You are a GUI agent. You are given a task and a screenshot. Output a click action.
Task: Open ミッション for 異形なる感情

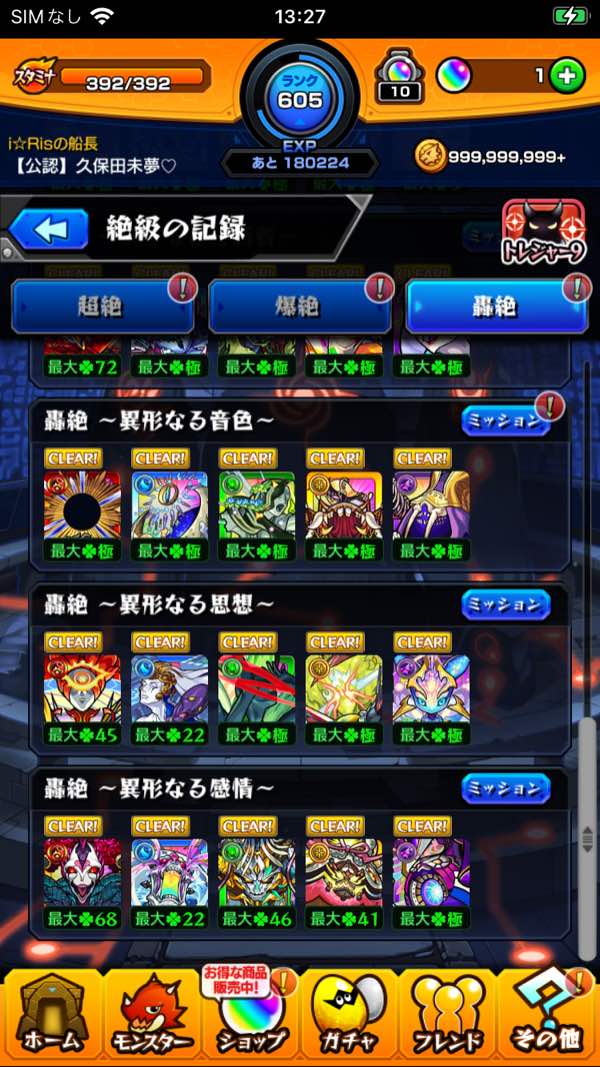click(505, 789)
